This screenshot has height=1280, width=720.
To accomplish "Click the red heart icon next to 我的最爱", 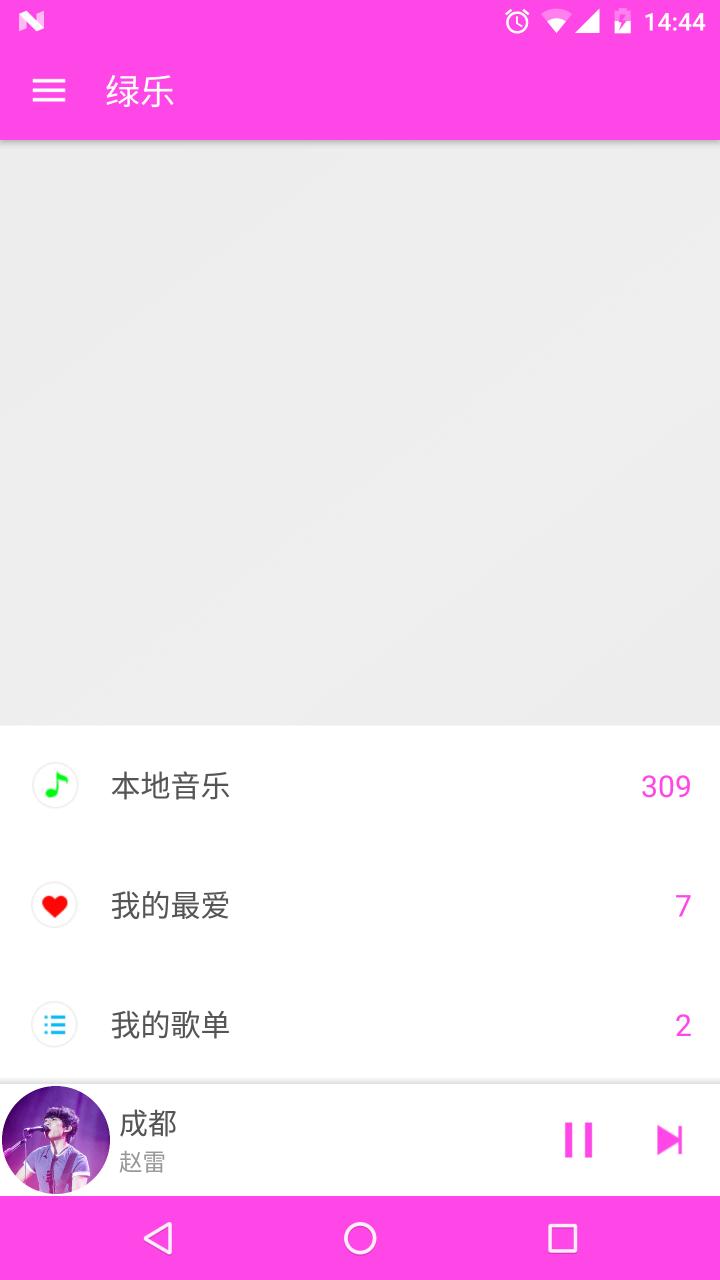I will (54, 905).
